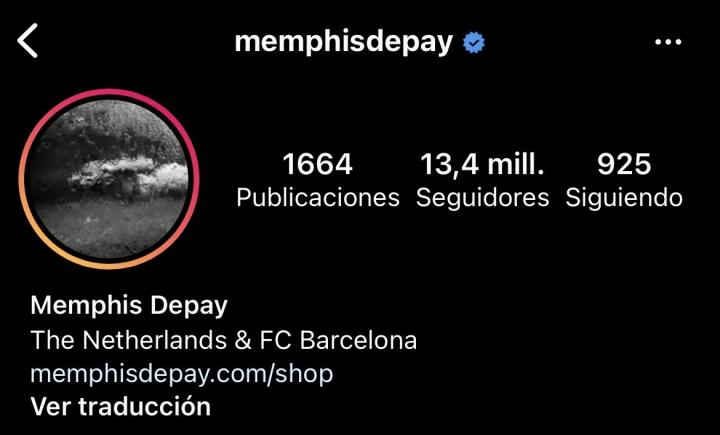Open the 13,4 mill. Seguidores list
720x435 pixels.
(x=482, y=179)
